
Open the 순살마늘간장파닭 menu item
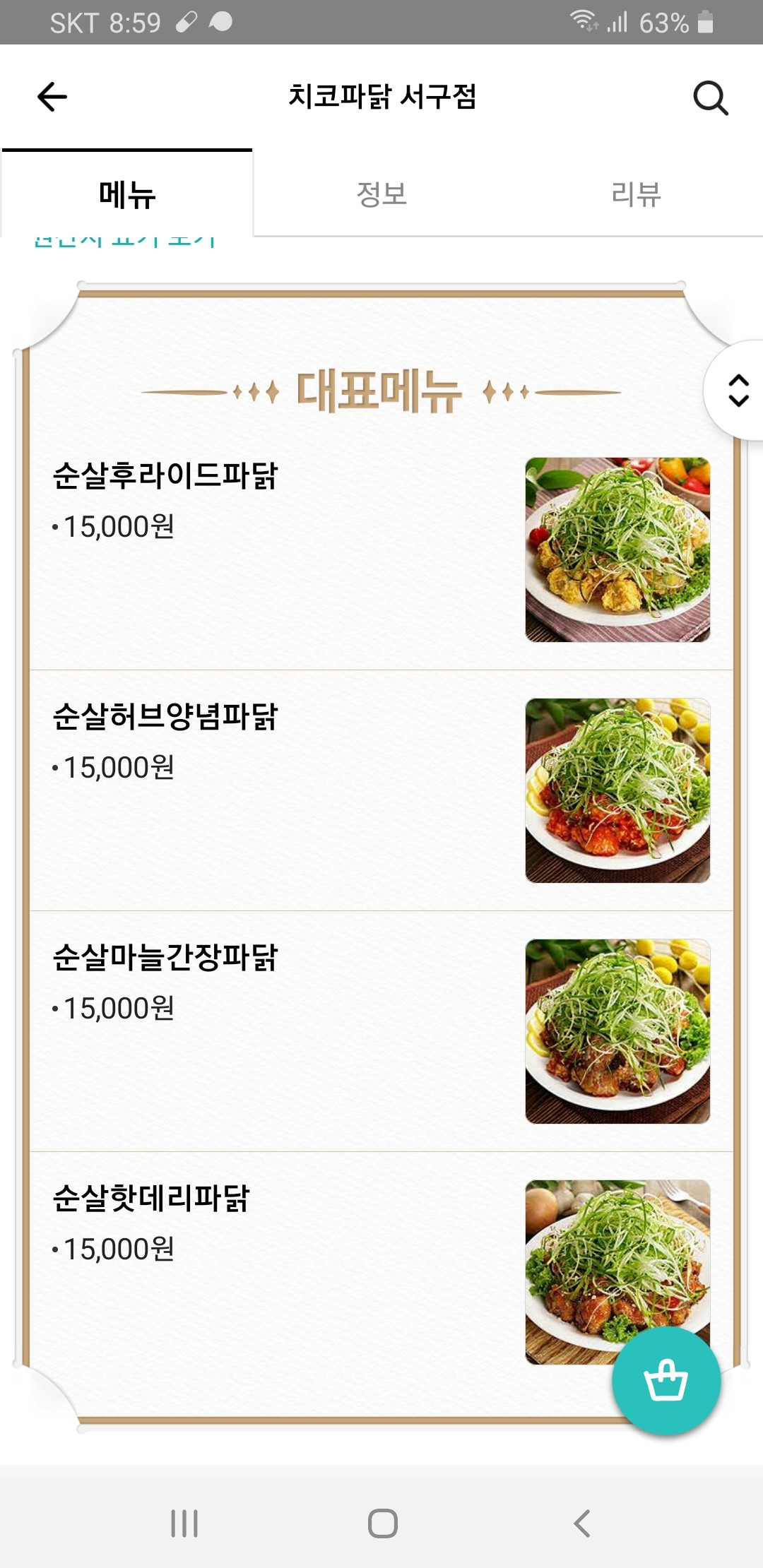click(x=381, y=1031)
